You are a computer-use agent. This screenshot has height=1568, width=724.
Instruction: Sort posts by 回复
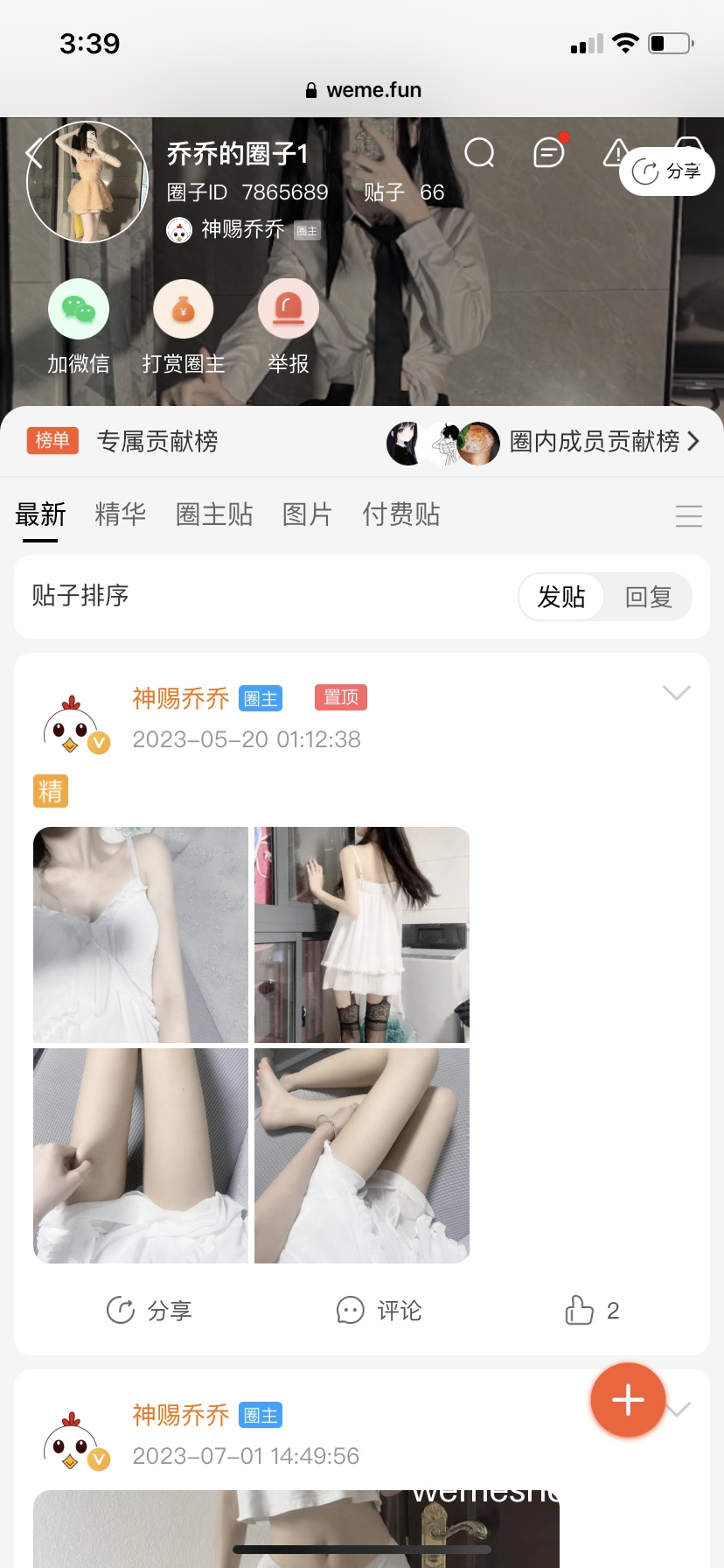click(649, 597)
